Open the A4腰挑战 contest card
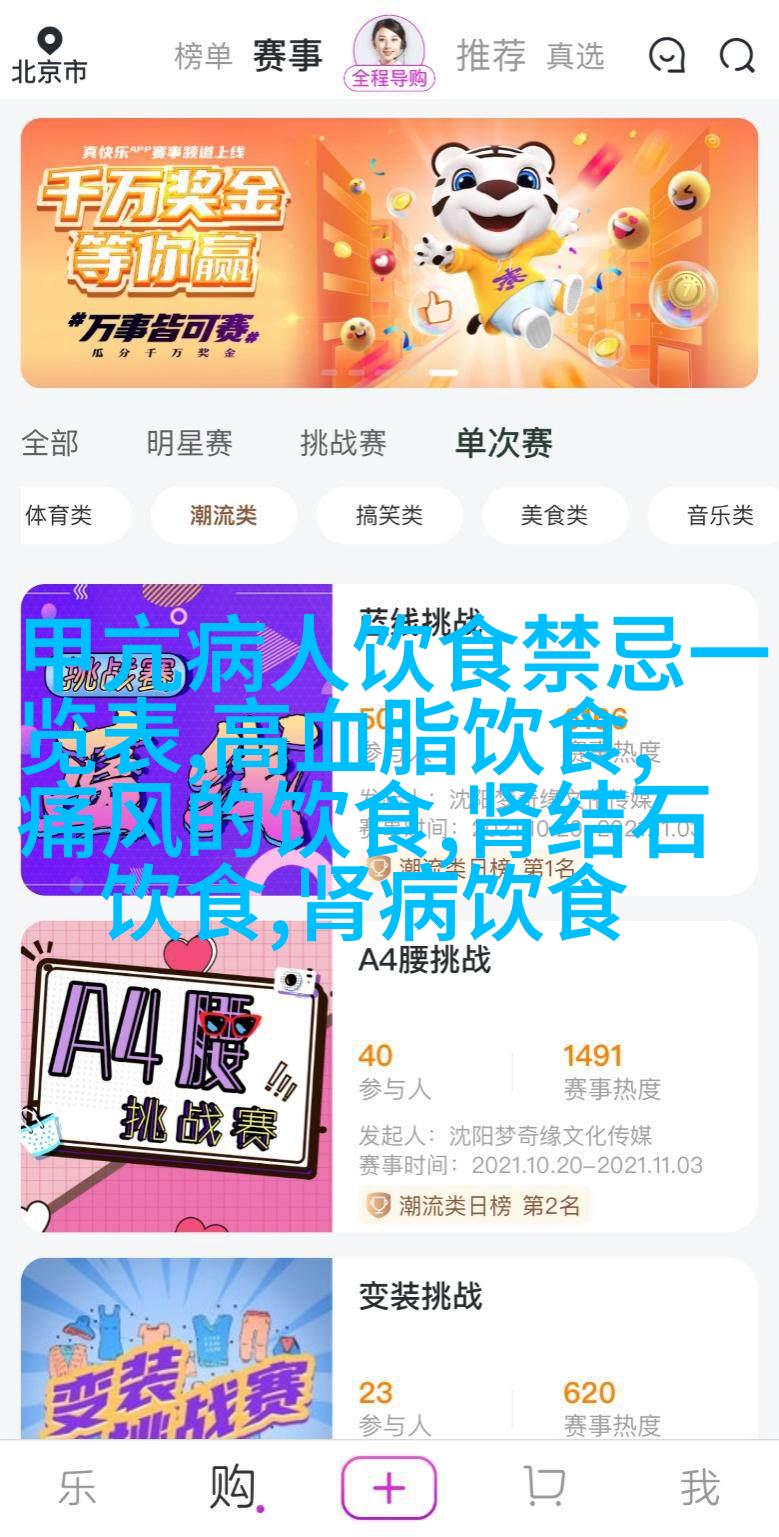The width and height of the screenshot is (779, 1537). click(x=389, y=1076)
